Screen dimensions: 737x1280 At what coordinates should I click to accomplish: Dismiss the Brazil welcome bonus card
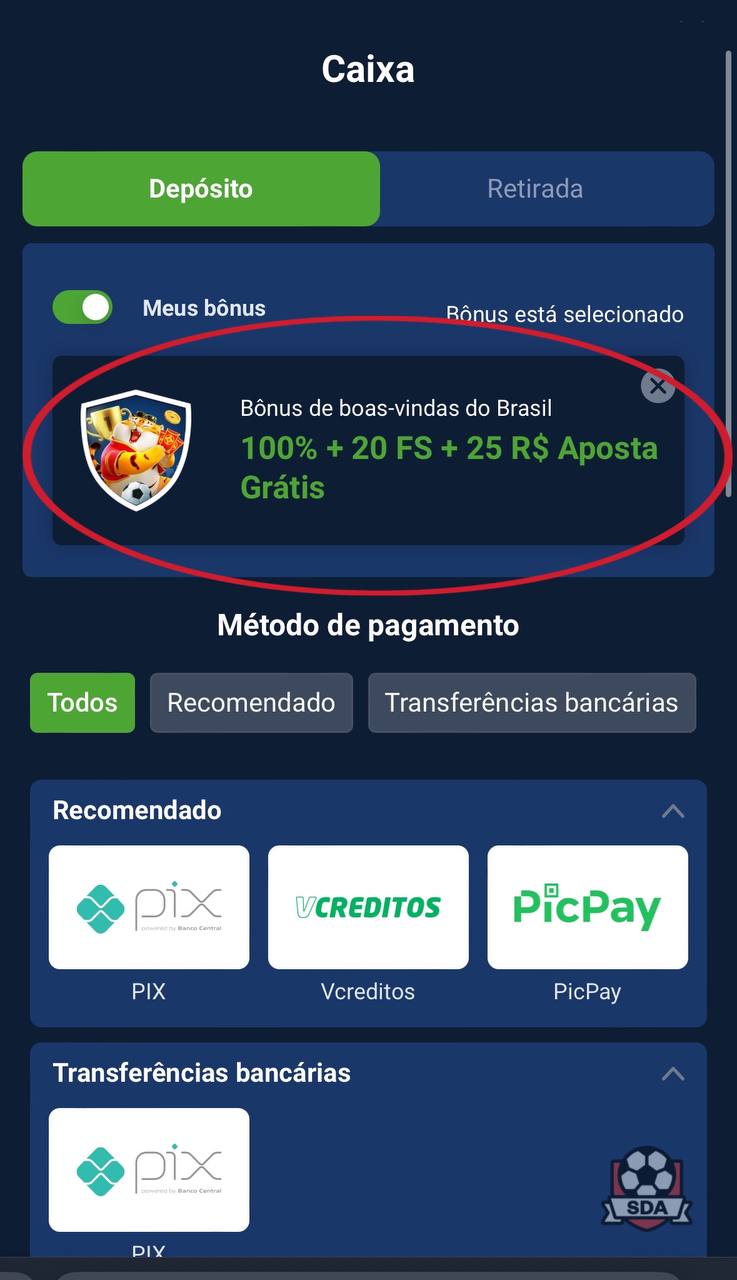coord(657,386)
